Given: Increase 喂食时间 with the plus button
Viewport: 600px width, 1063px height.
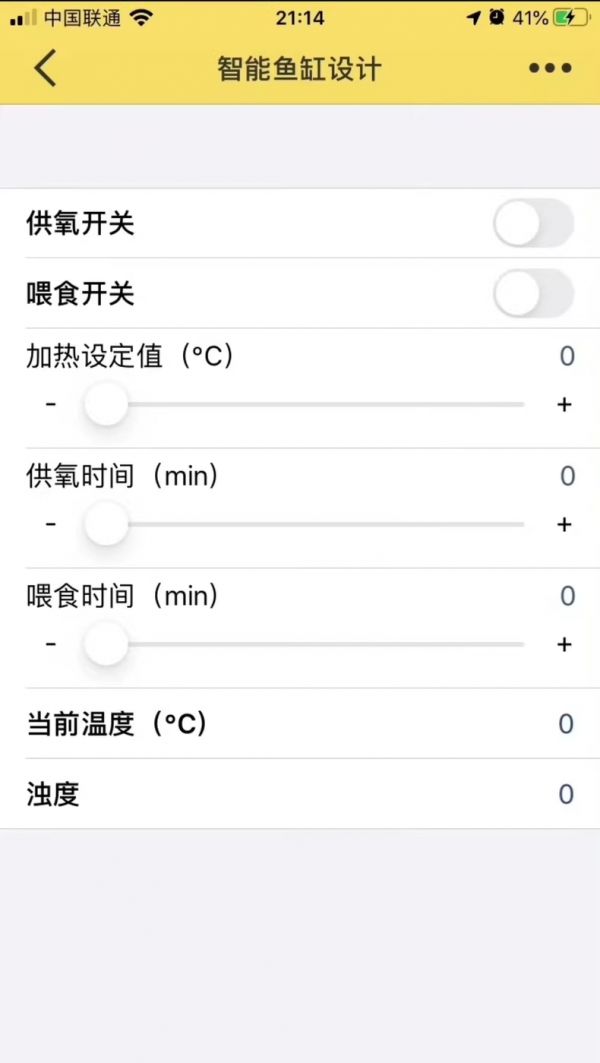Looking at the screenshot, I should coord(564,645).
